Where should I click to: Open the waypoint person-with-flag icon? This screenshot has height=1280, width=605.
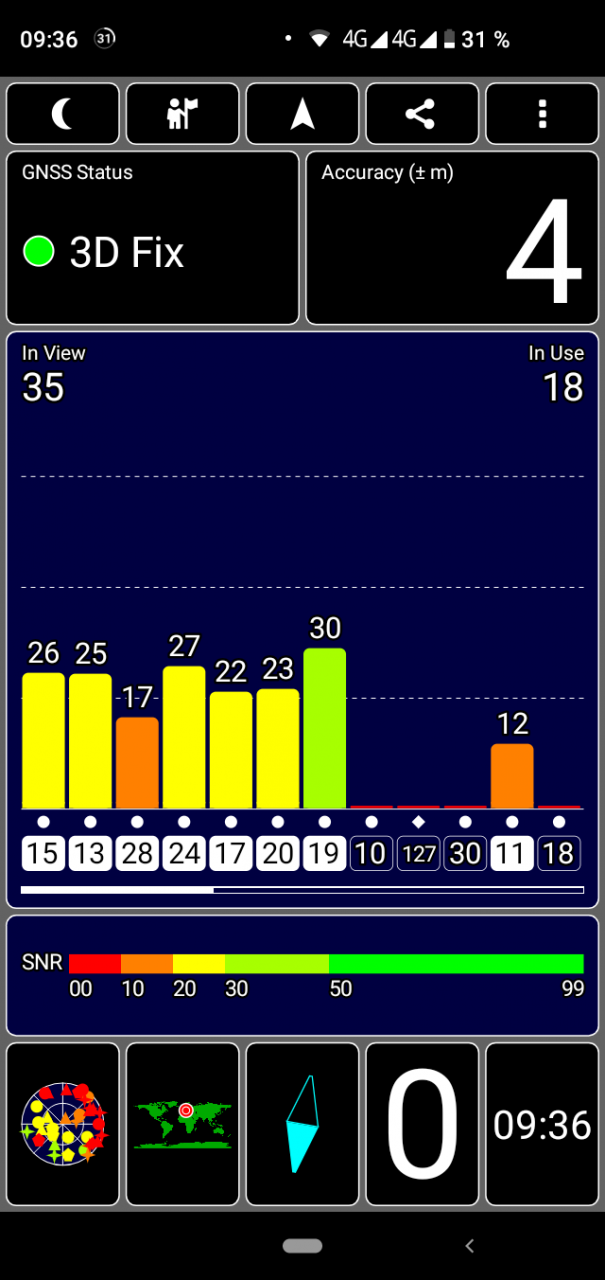pyautogui.click(x=183, y=114)
